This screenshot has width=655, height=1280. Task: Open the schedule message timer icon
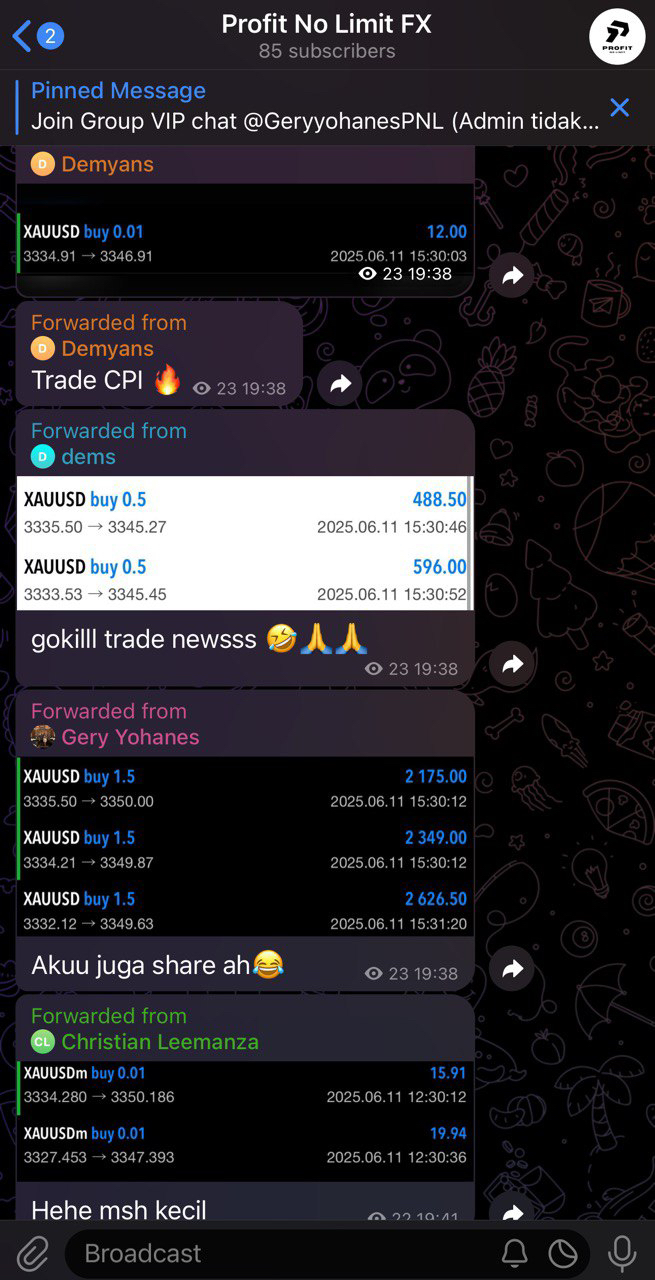pyautogui.click(x=563, y=1253)
